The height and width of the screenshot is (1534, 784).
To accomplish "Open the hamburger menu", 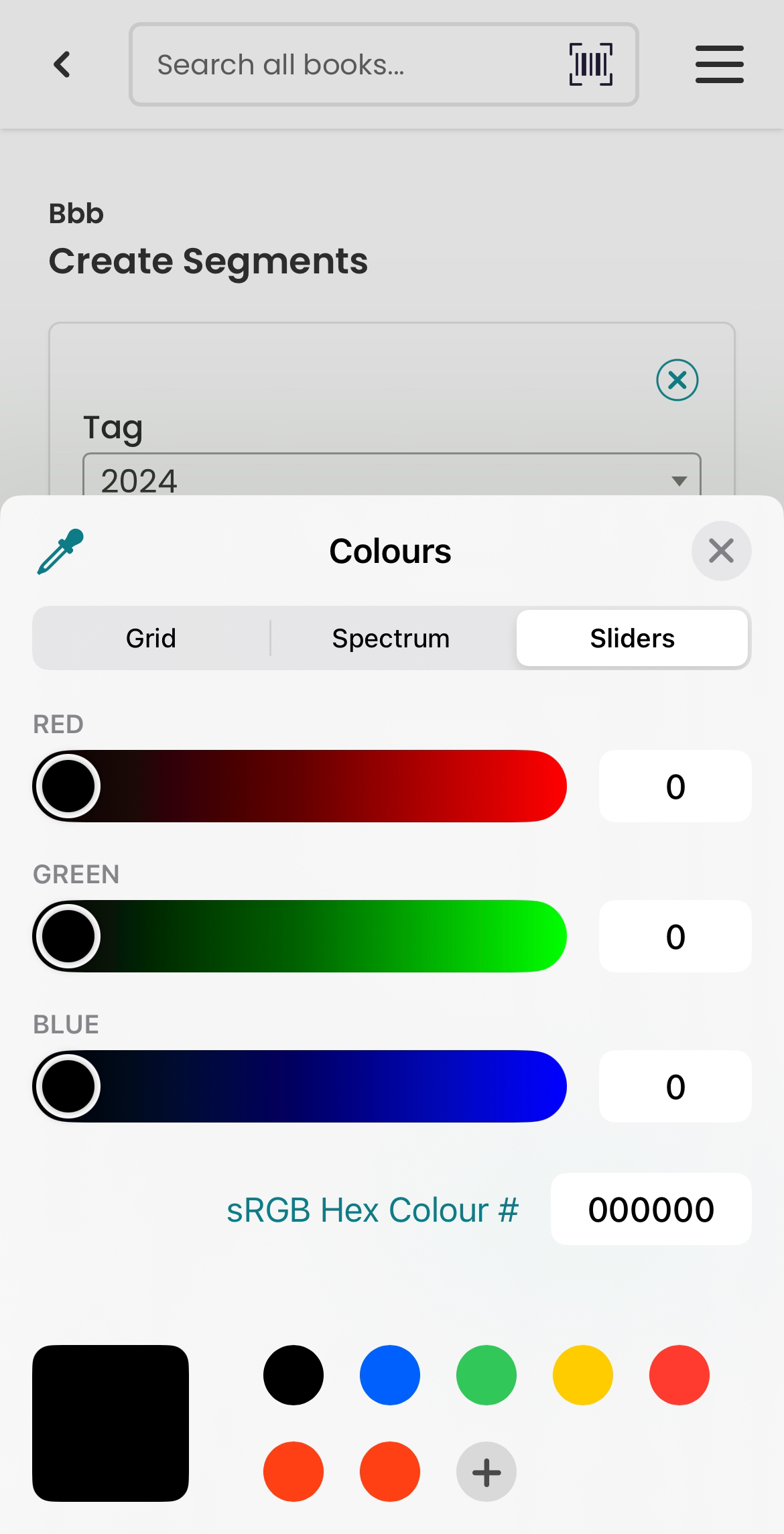I will tap(719, 64).
